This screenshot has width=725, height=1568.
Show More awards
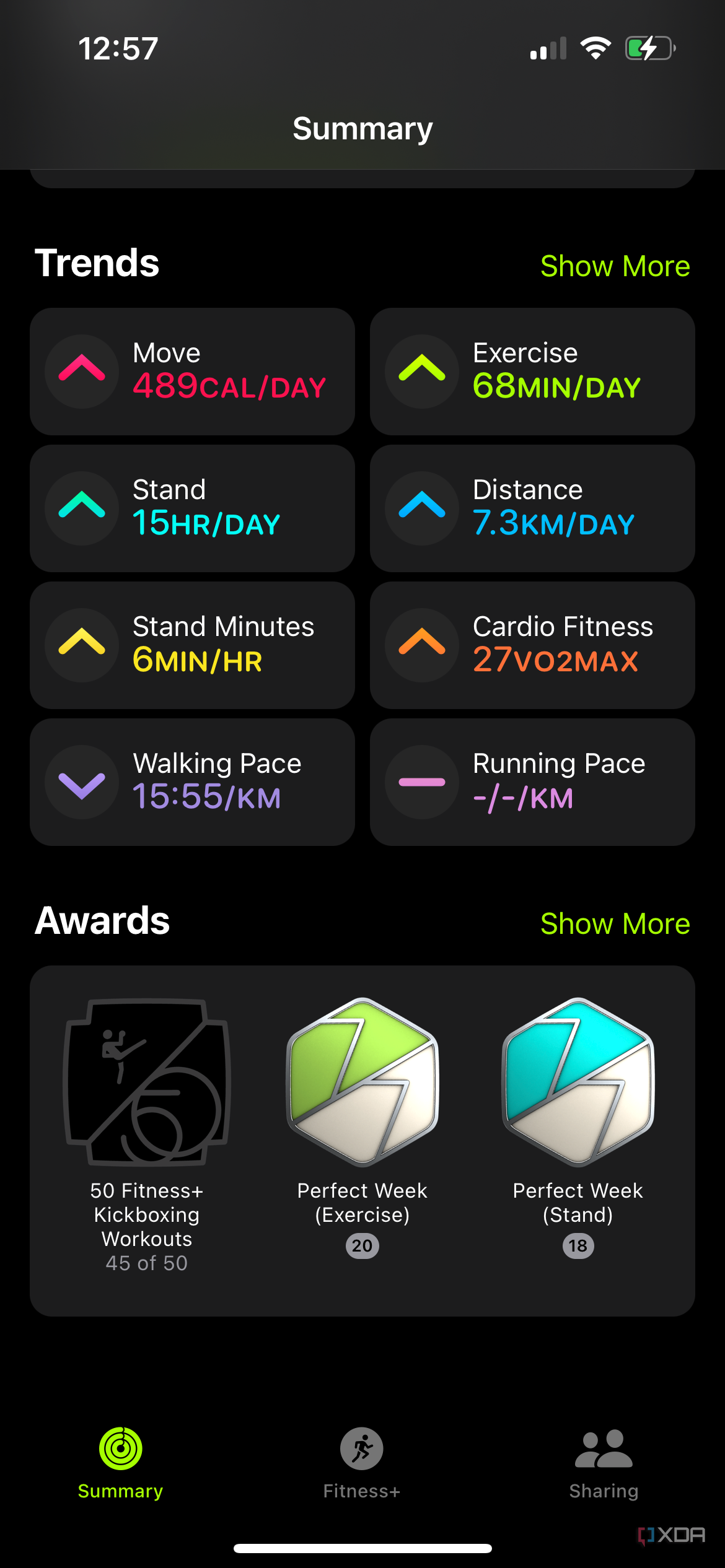pos(615,923)
